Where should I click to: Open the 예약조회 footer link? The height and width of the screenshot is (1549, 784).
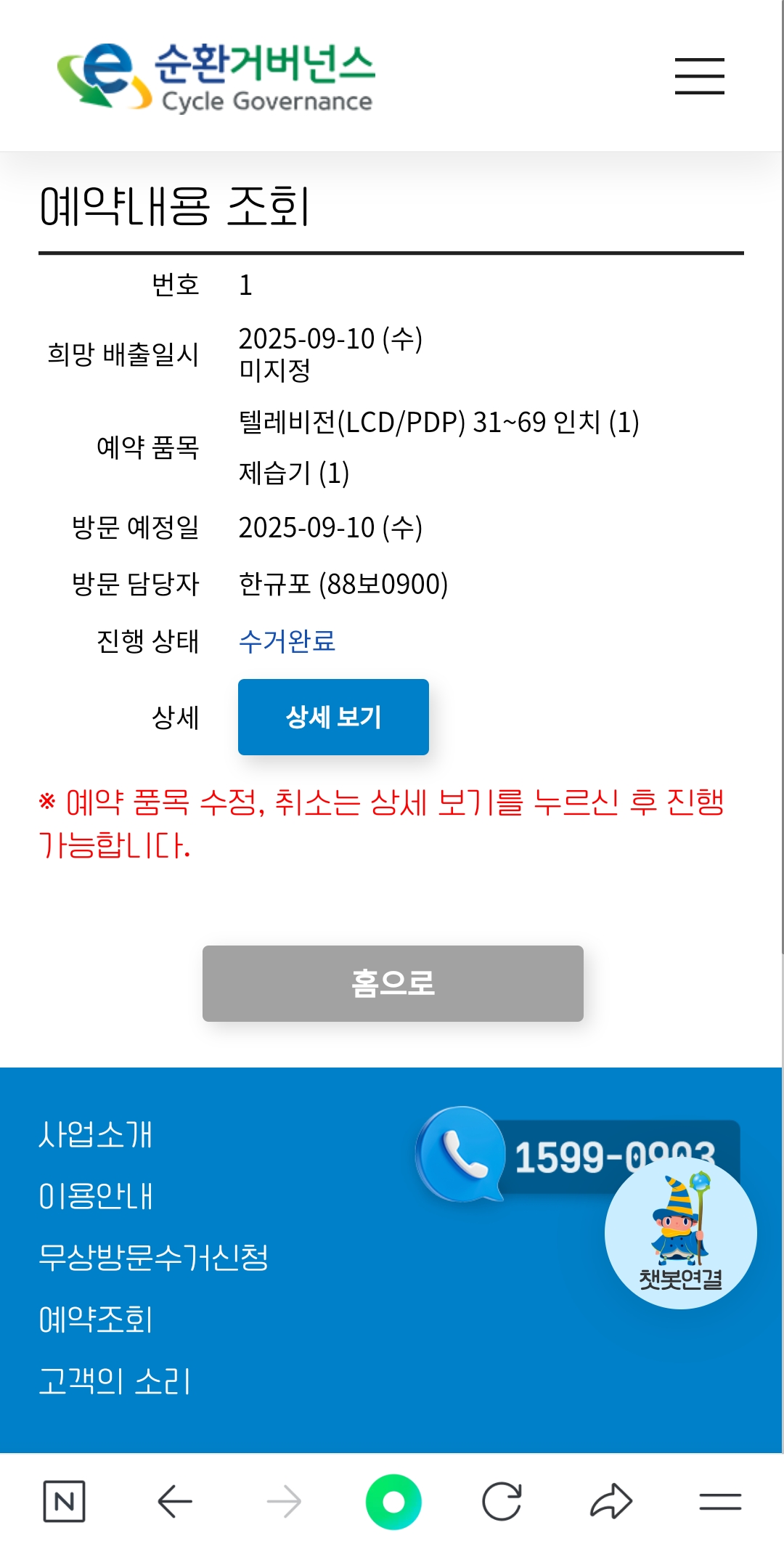pos(95,1320)
